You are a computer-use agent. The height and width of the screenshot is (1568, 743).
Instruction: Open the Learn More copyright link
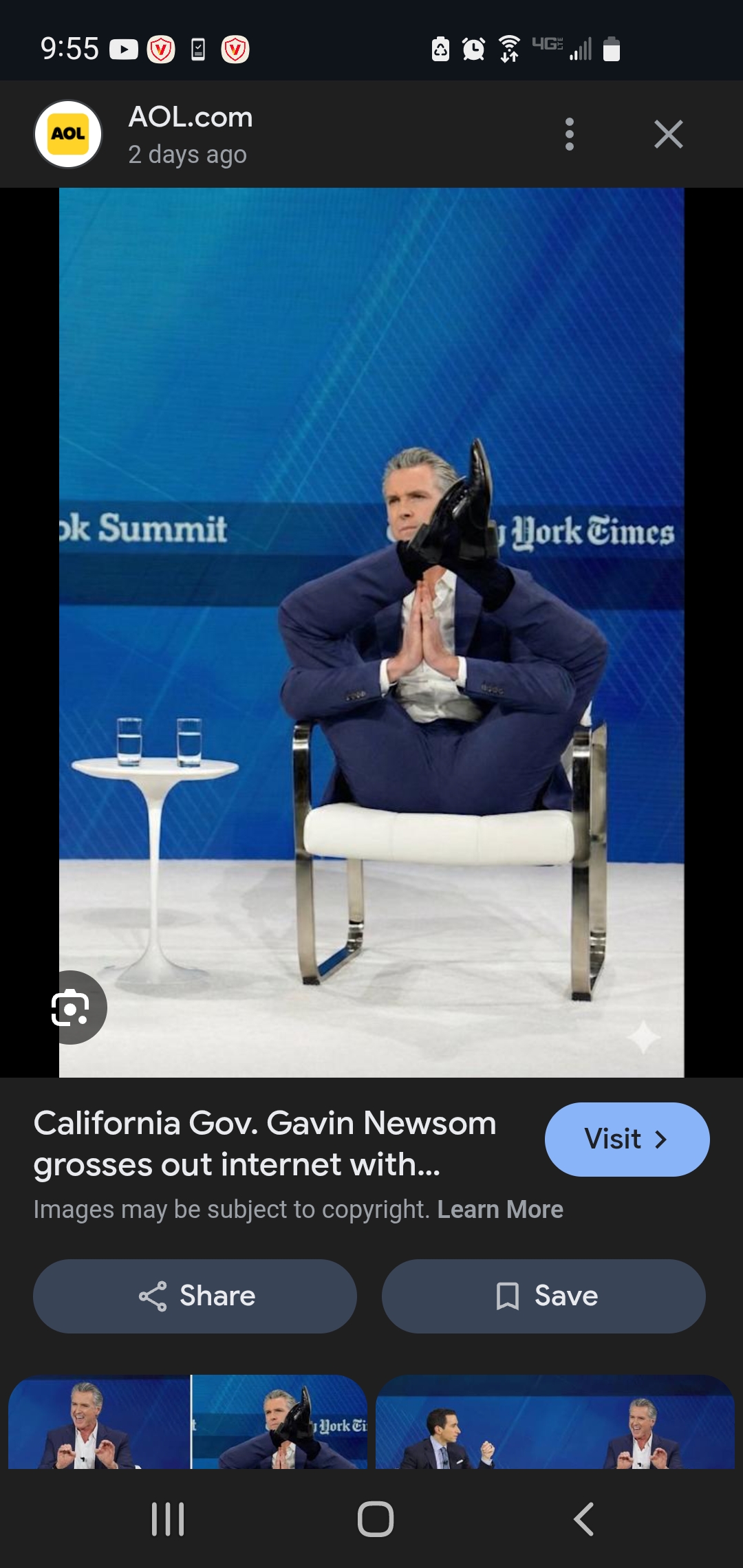pyautogui.click(x=499, y=1209)
